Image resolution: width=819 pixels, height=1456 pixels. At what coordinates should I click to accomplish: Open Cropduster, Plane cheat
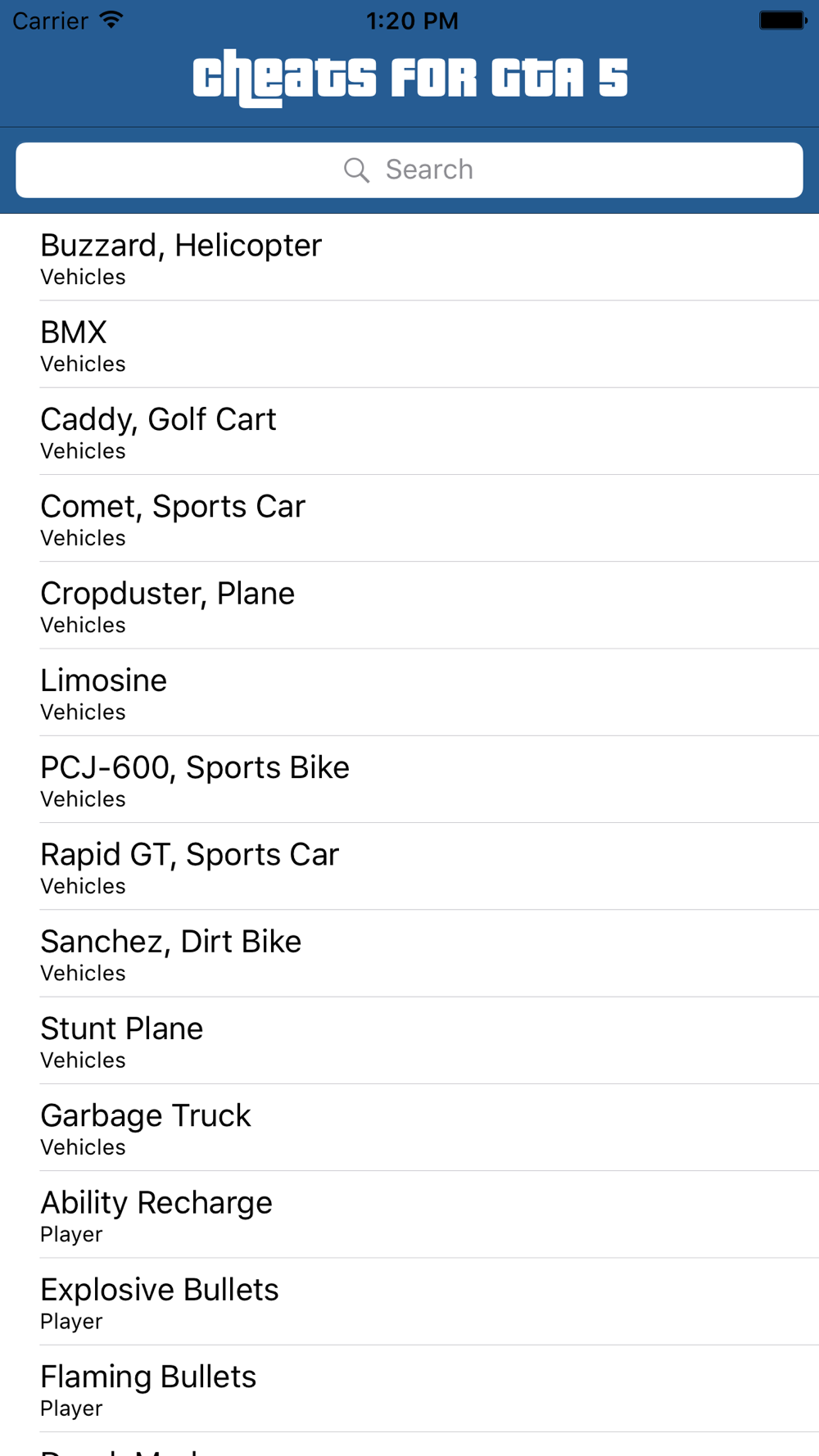409,605
